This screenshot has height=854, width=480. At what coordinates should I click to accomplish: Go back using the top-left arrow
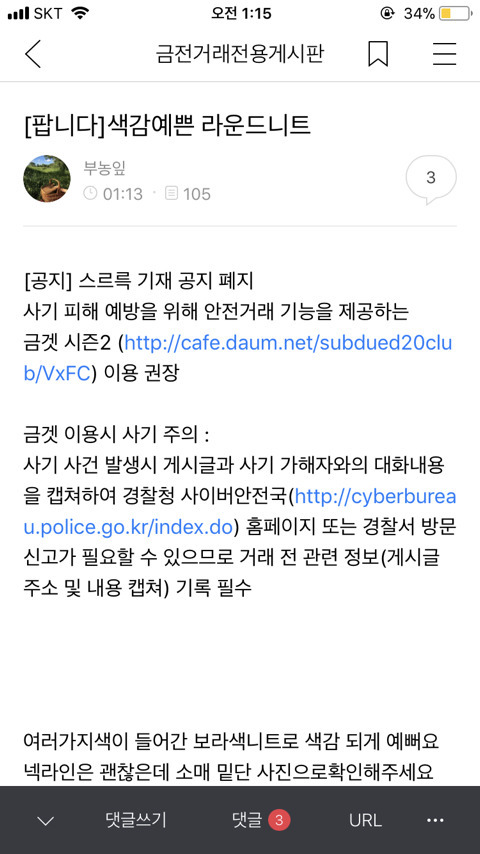(33, 54)
